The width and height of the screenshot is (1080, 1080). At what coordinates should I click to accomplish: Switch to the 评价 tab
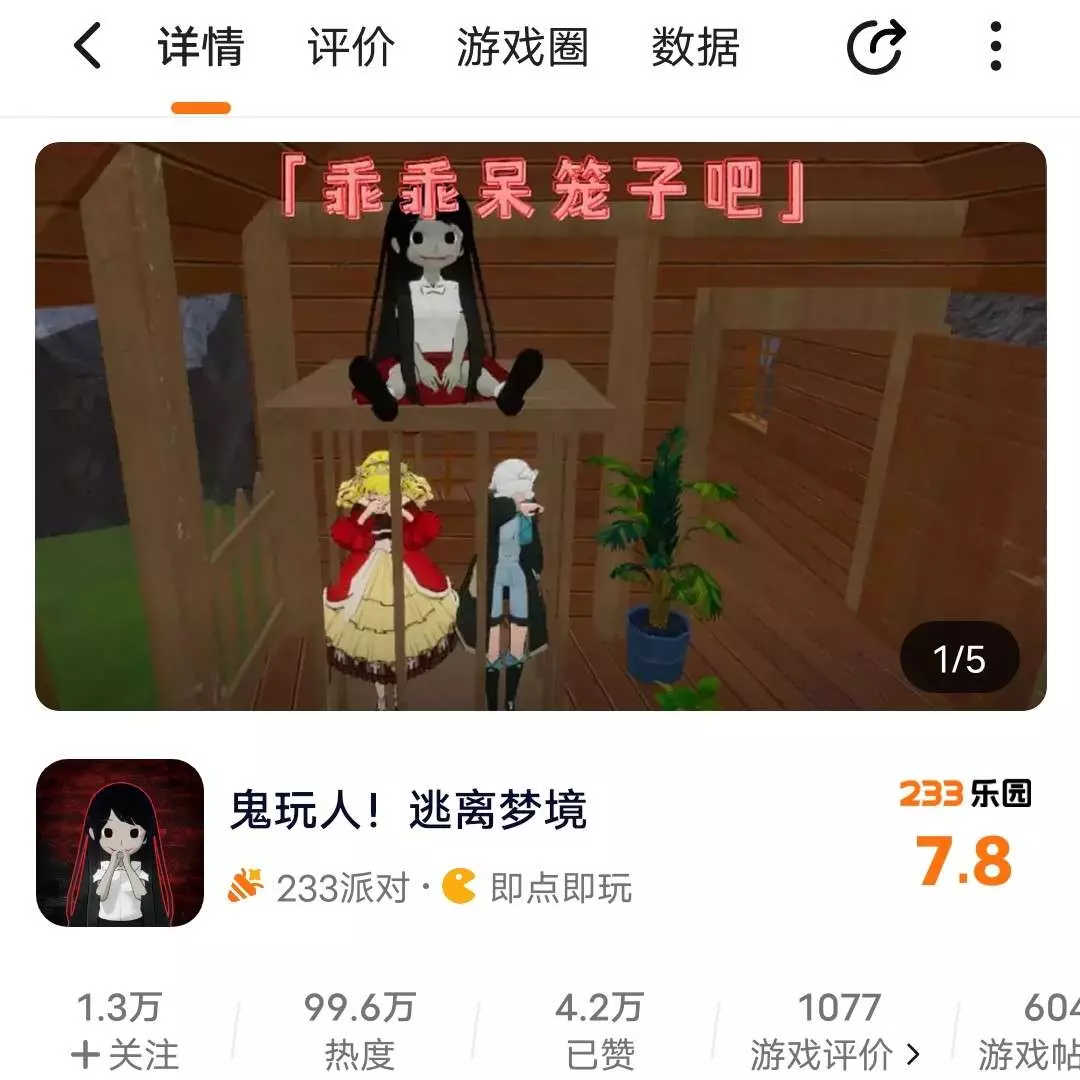(x=351, y=47)
